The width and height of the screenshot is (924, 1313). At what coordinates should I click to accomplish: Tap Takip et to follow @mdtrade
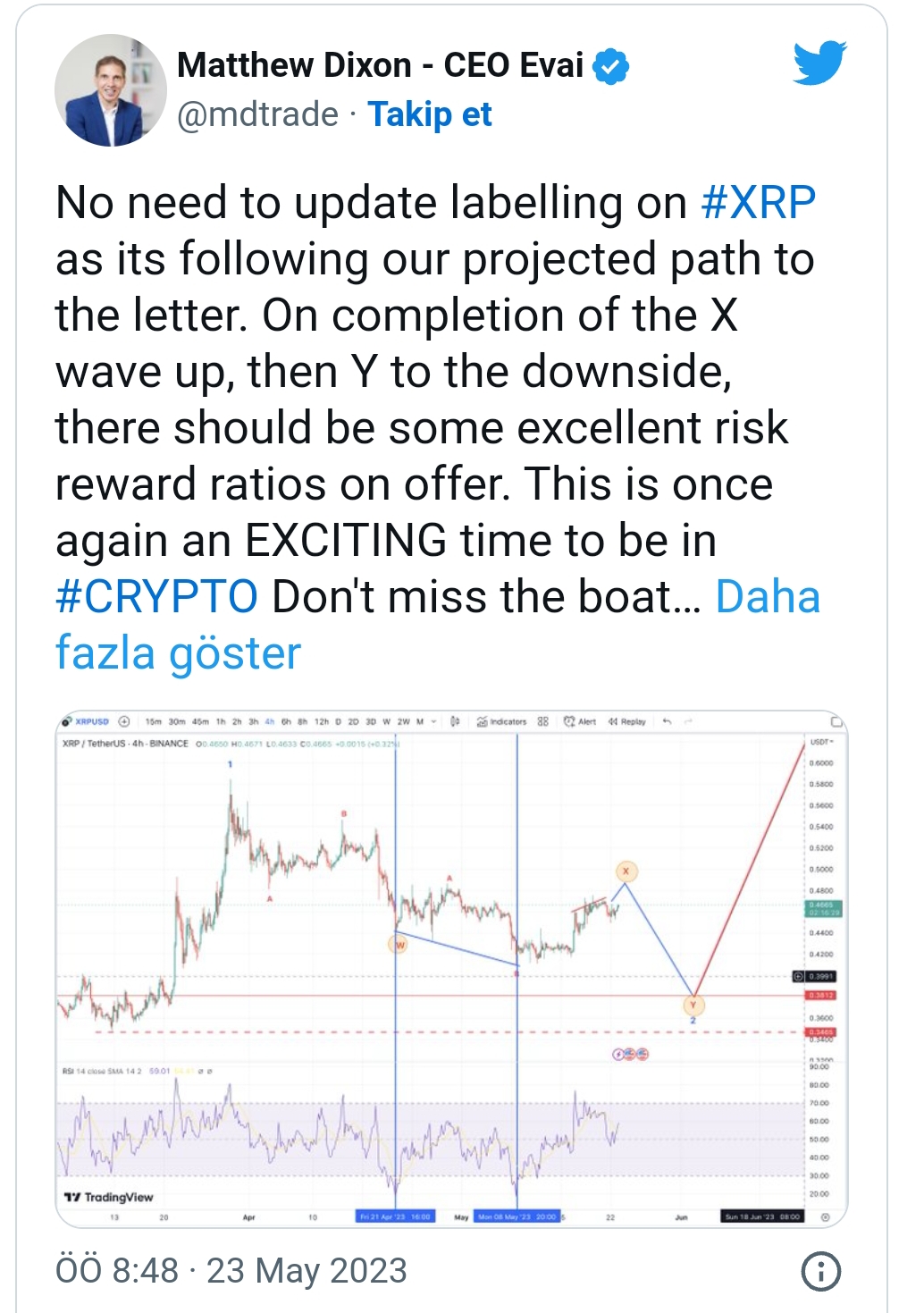click(x=430, y=114)
